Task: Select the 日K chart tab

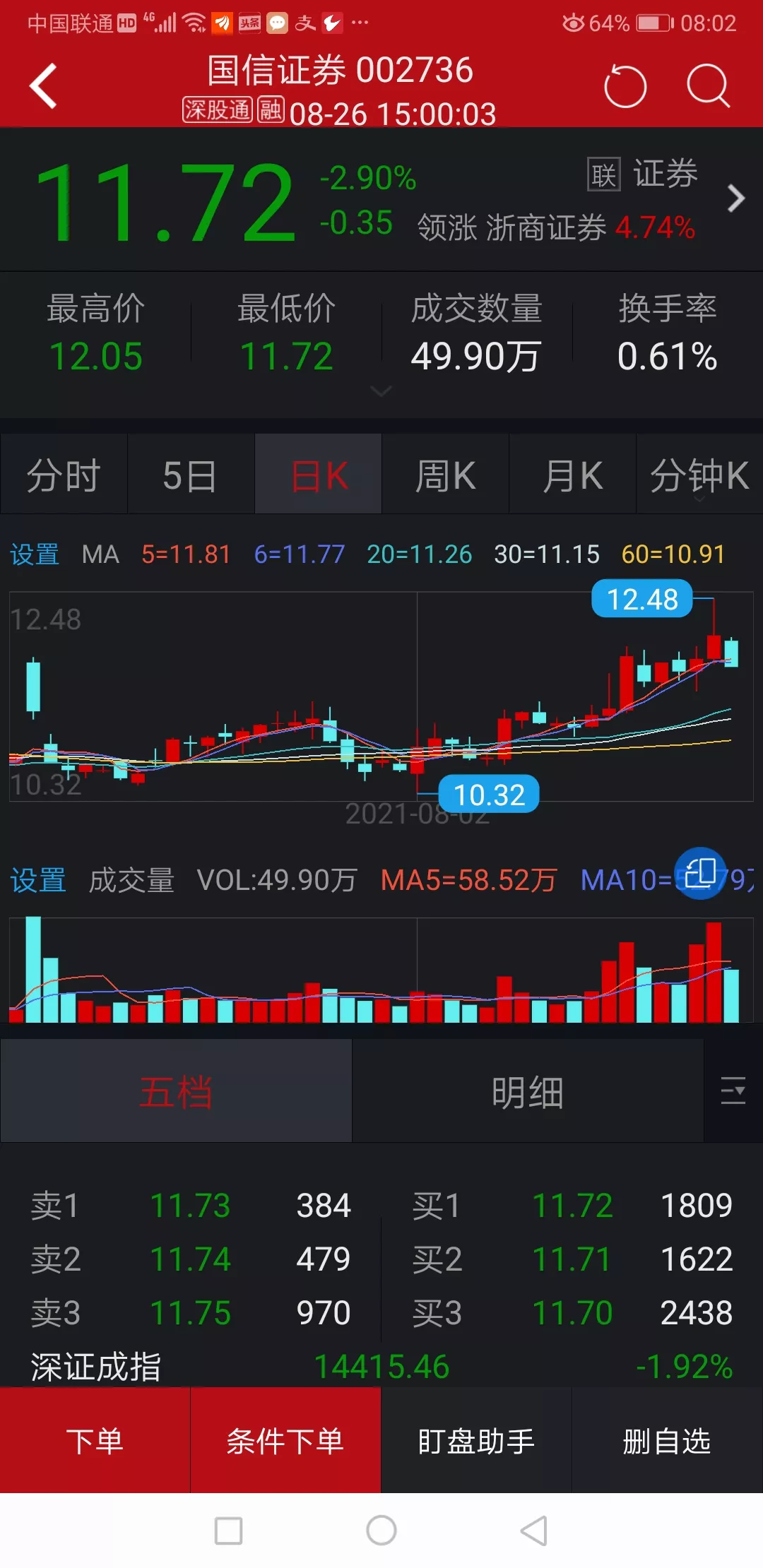Action: 319,475
